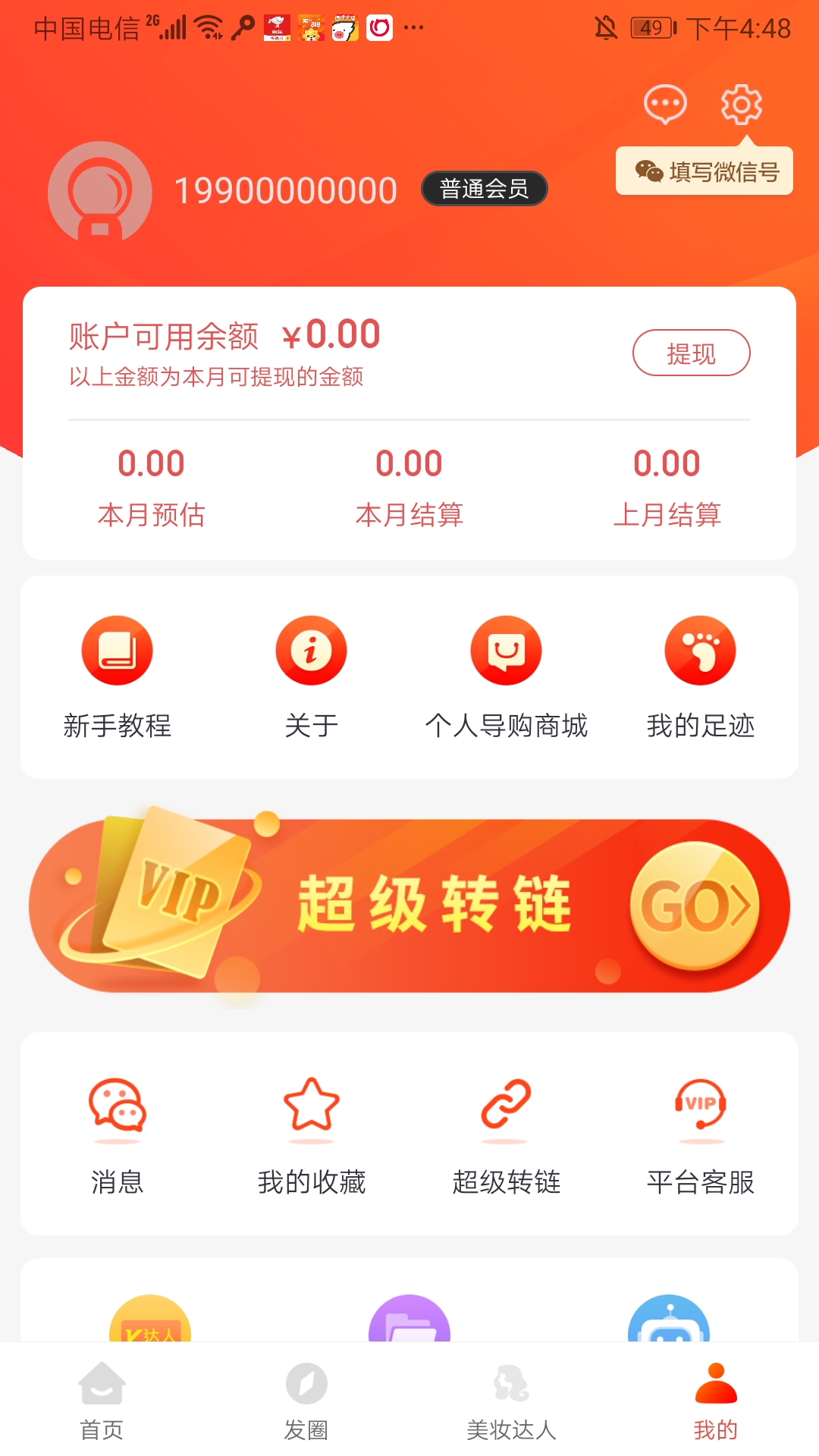View 本月预估 estimated earnings
This screenshot has width=819, height=1456.
pos(152,486)
